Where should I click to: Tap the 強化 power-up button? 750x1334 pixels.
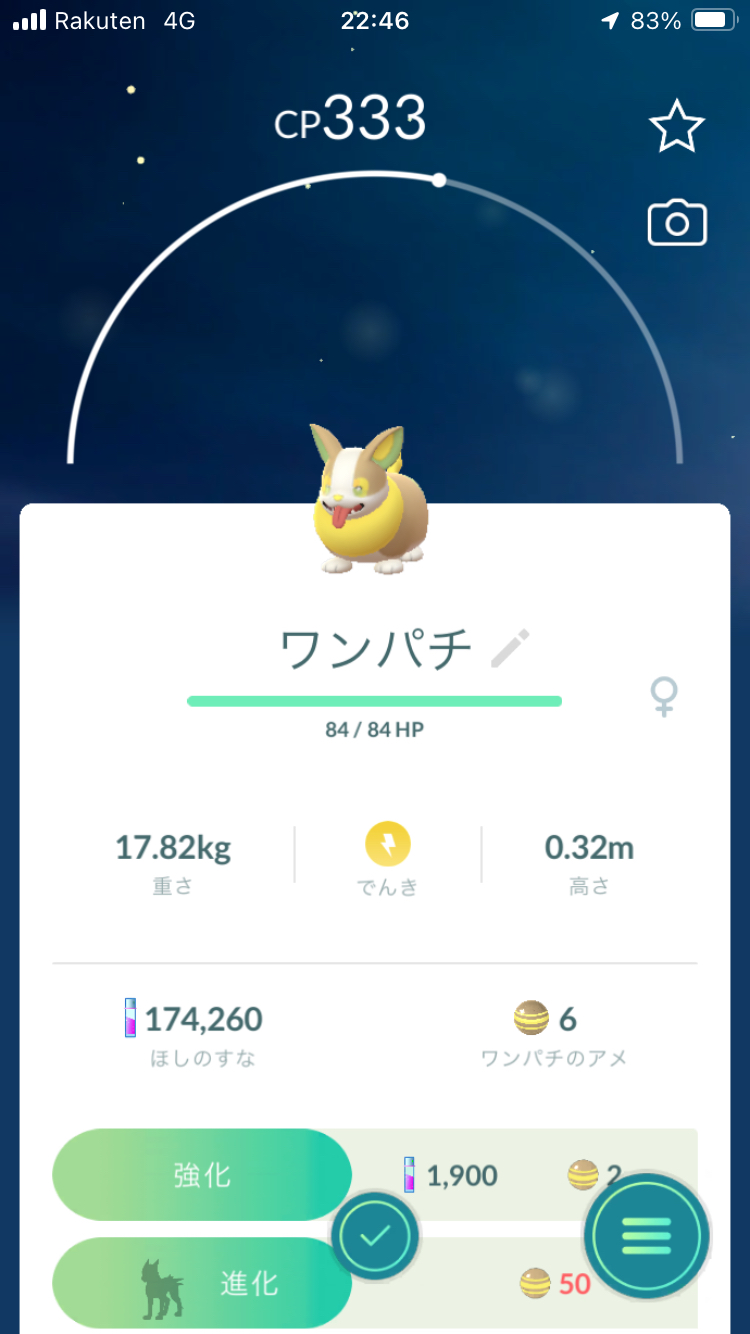[x=202, y=1175]
